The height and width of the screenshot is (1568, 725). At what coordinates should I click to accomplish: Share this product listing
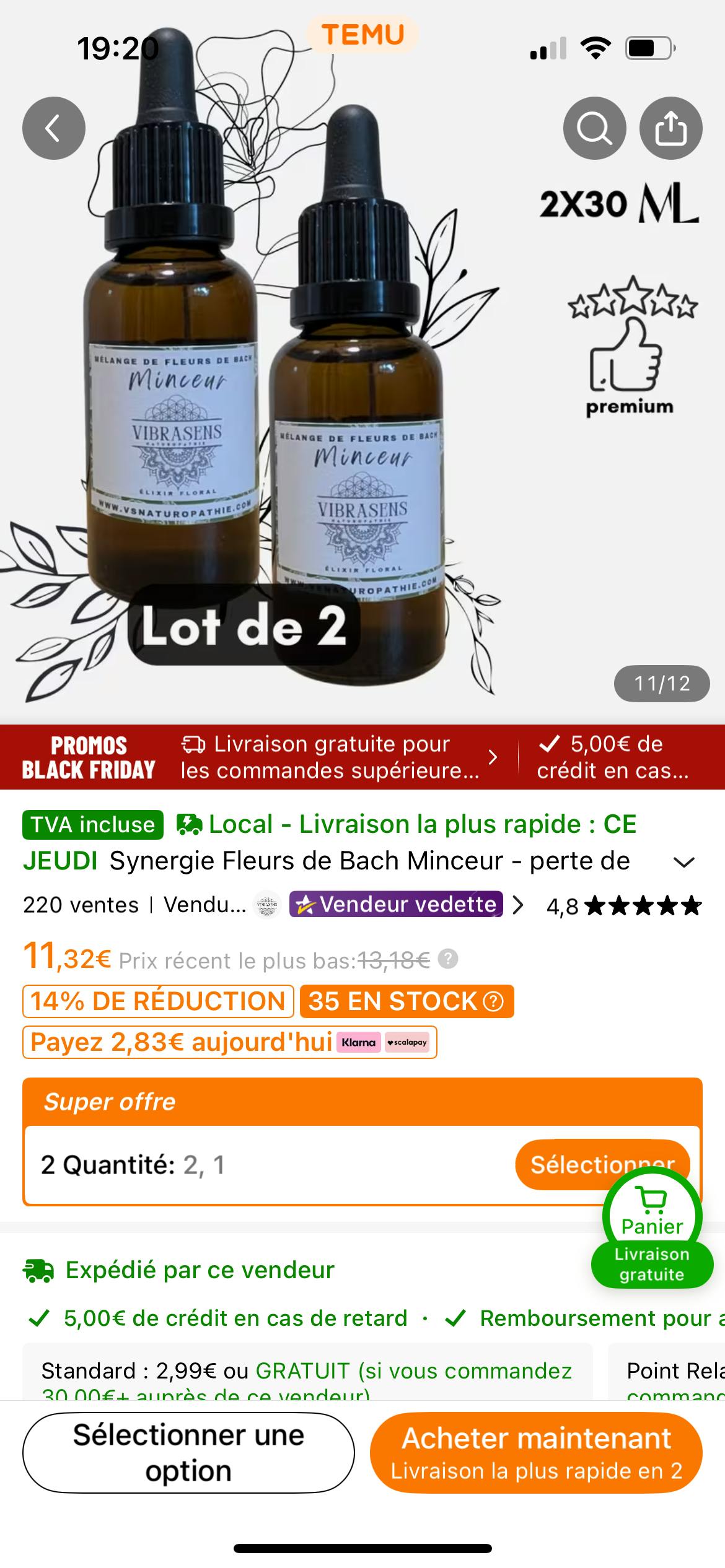(x=670, y=128)
